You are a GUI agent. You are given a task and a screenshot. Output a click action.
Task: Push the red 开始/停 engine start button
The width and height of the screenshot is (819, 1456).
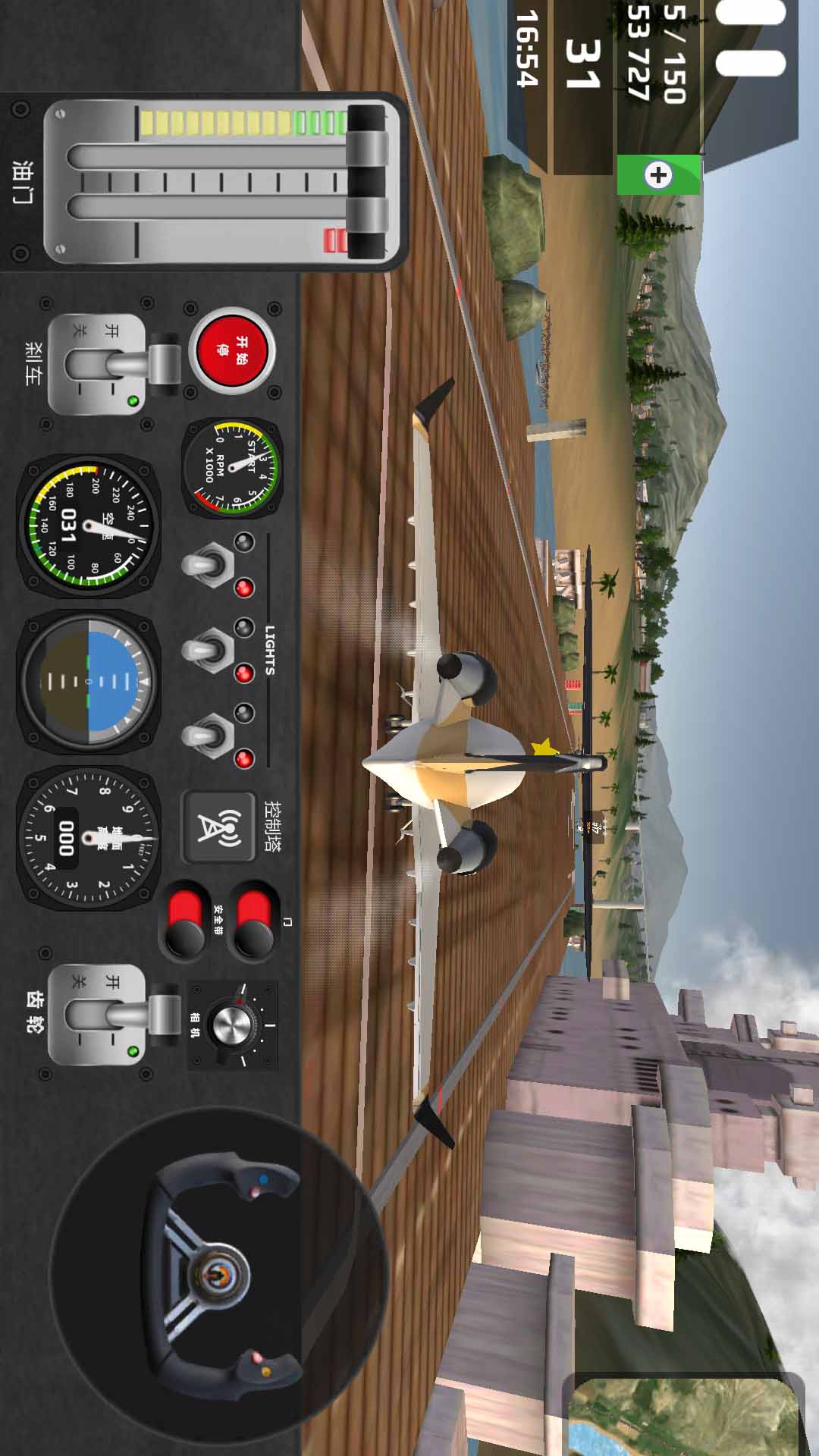coord(232,350)
